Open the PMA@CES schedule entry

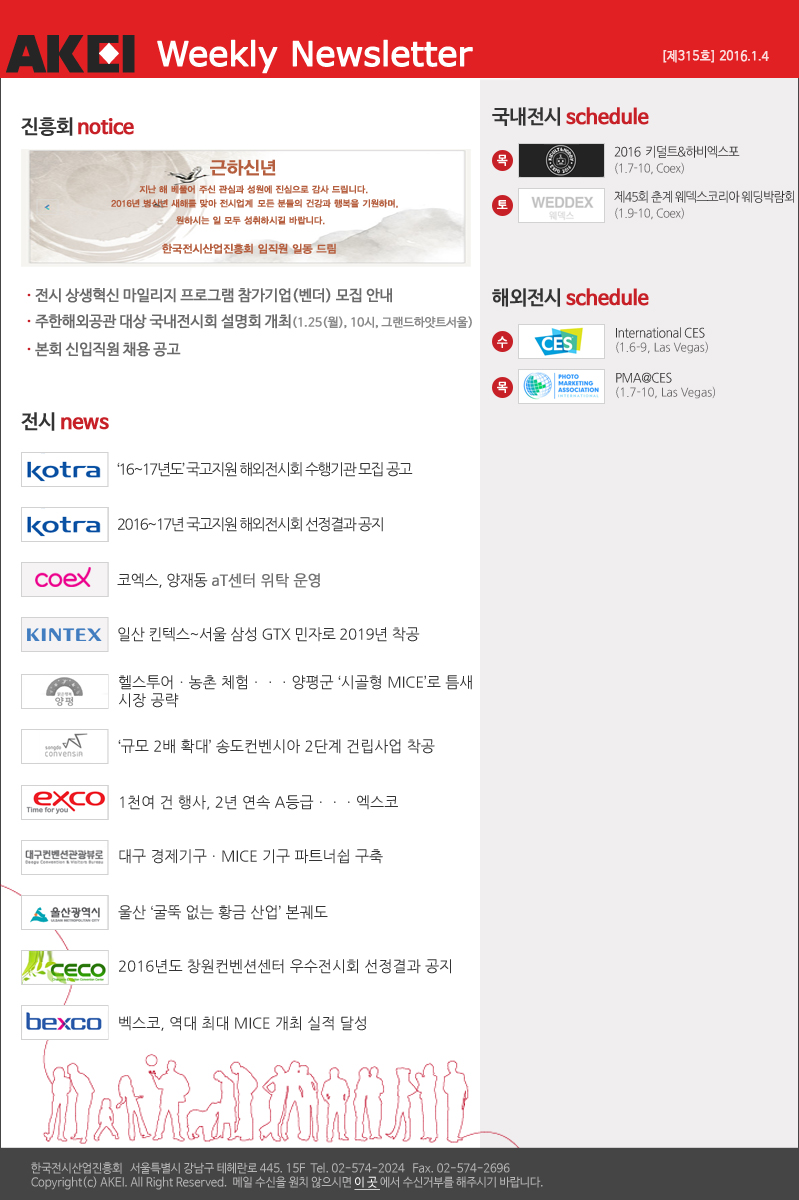click(x=643, y=378)
